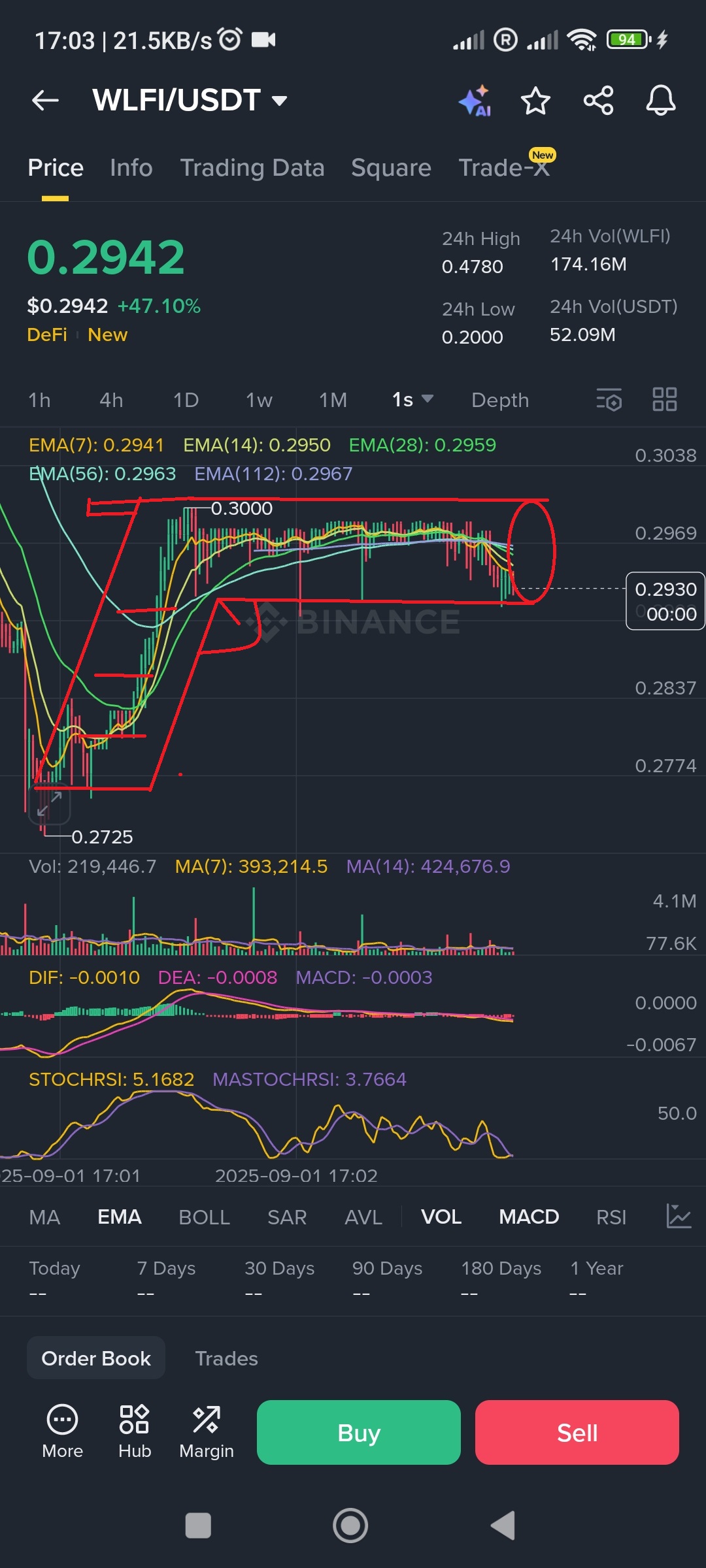Share this trading pair

pos(598,101)
